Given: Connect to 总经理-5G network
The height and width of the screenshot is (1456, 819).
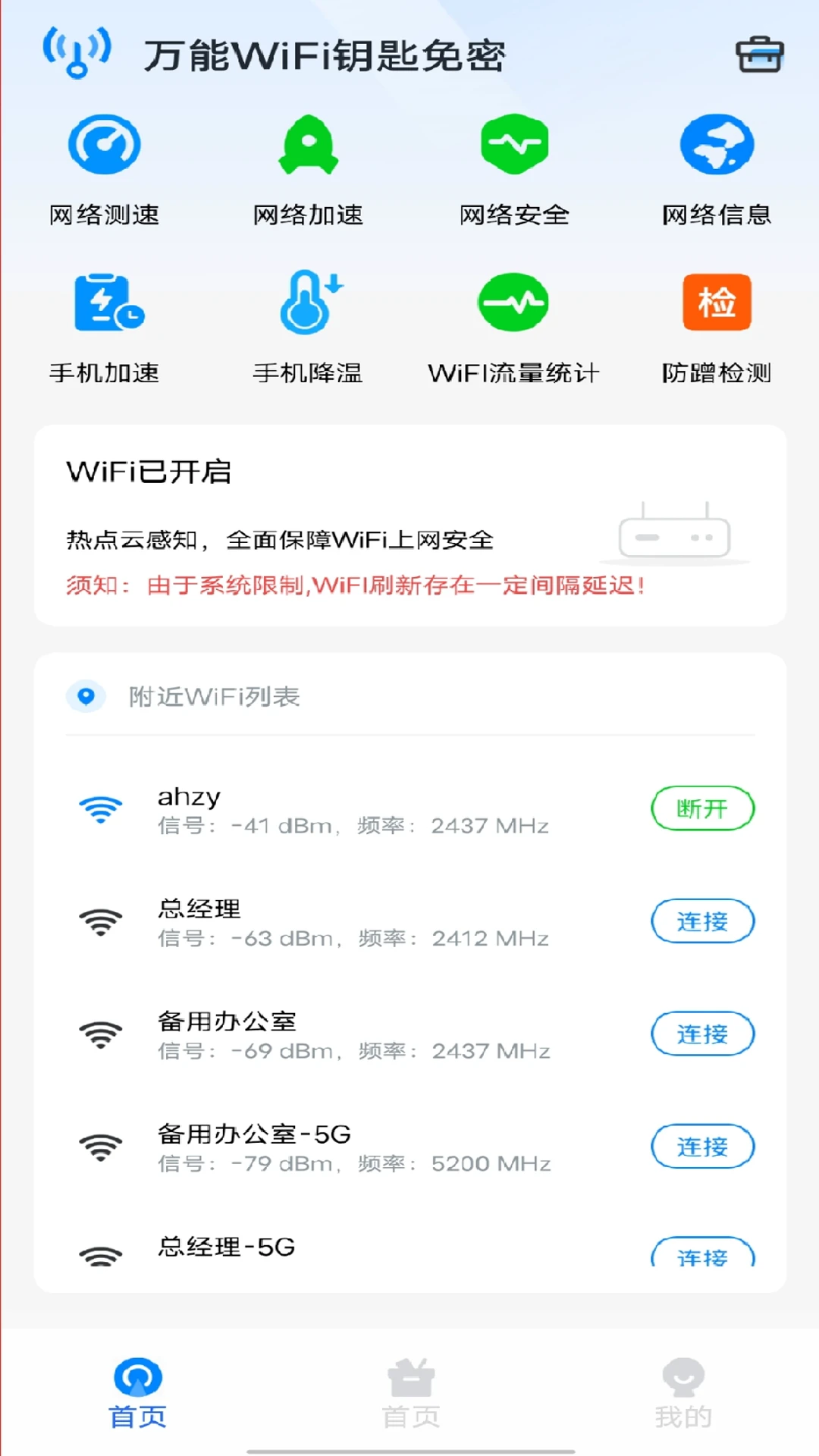Looking at the screenshot, I should (703, 1253).
